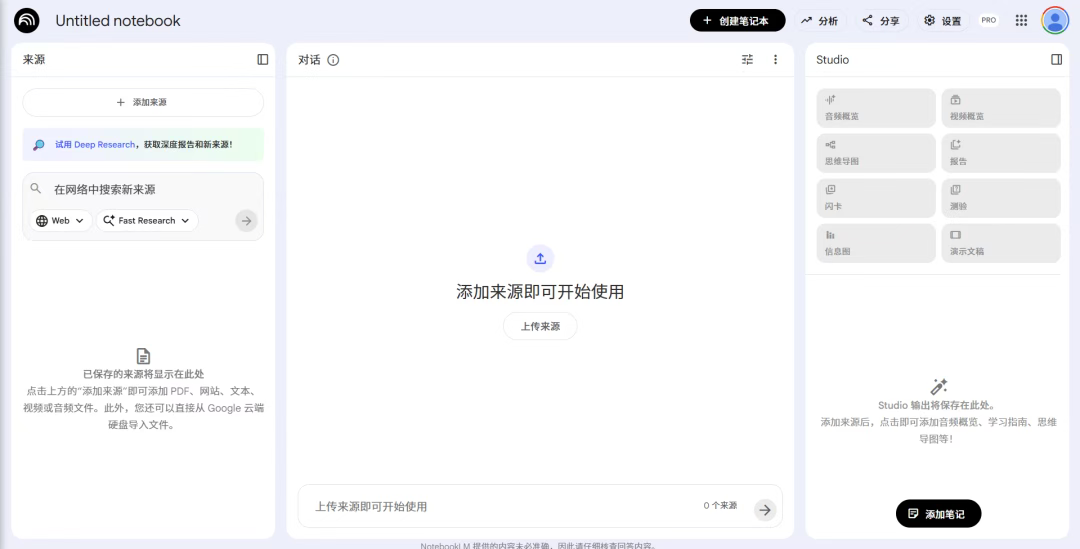Select the 思维导图 tile

(x=876, y=153)
